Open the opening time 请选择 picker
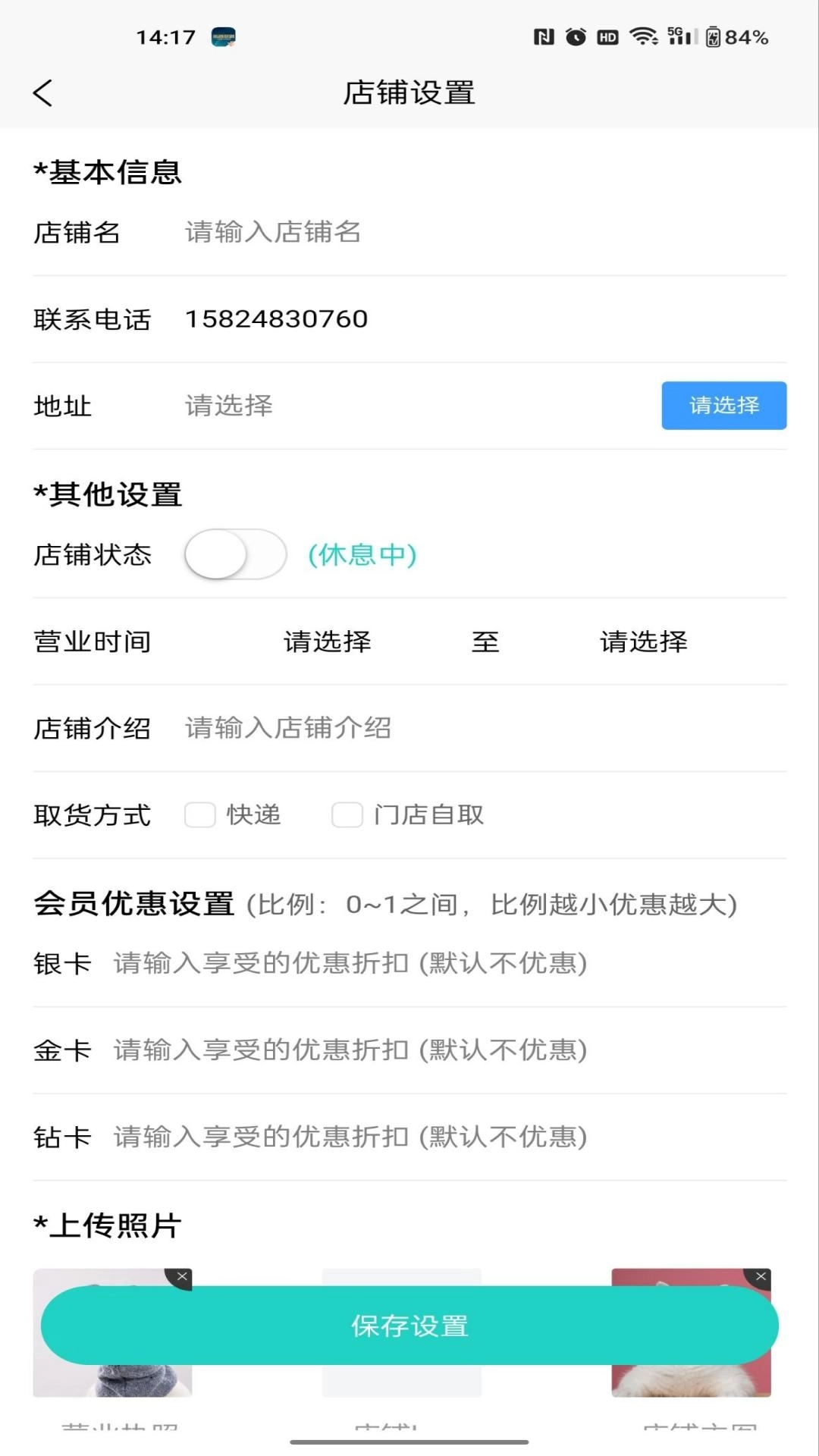 [326, 641]
